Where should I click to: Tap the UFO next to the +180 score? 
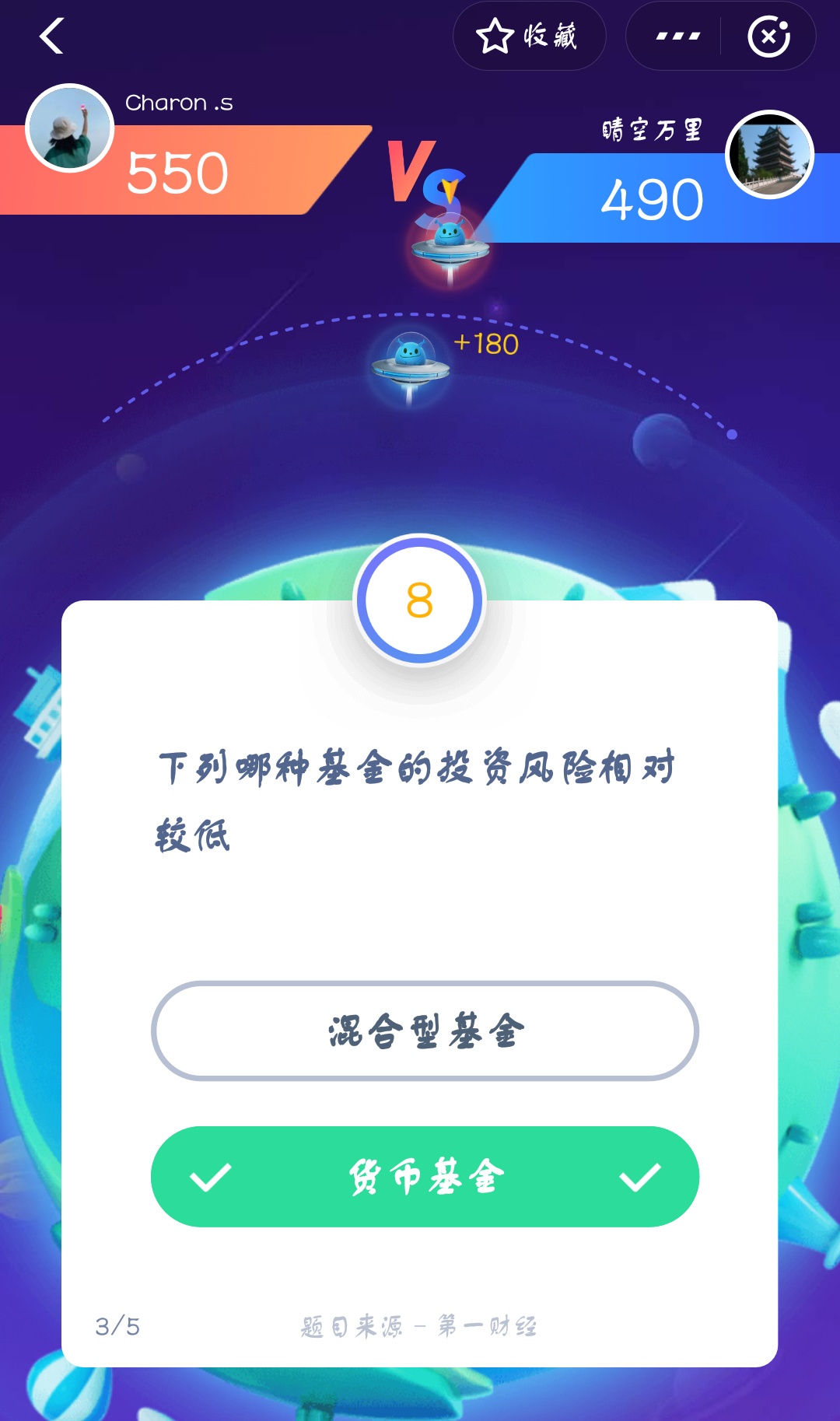pyautogui.click(x=412, y=363)
